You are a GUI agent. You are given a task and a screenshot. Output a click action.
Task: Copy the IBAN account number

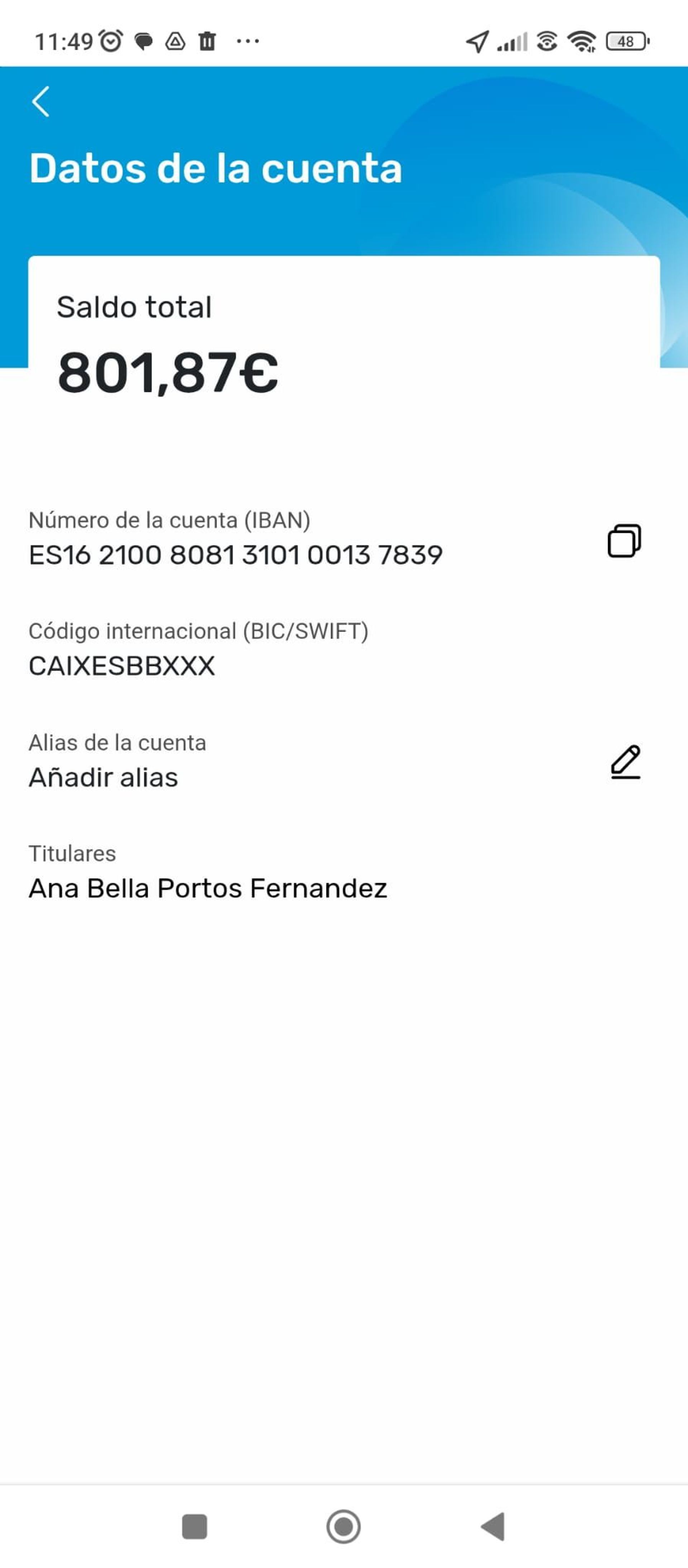[x=624, y=541]
